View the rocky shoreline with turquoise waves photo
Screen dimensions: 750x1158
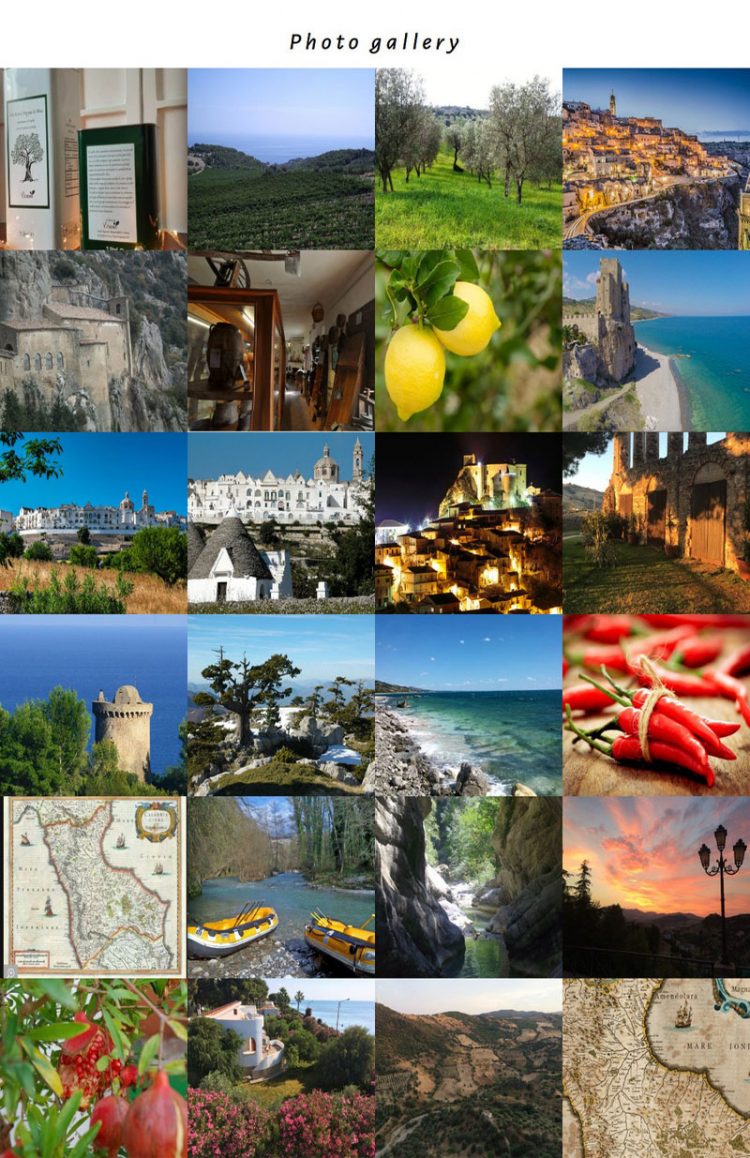[x=468, y=704]
